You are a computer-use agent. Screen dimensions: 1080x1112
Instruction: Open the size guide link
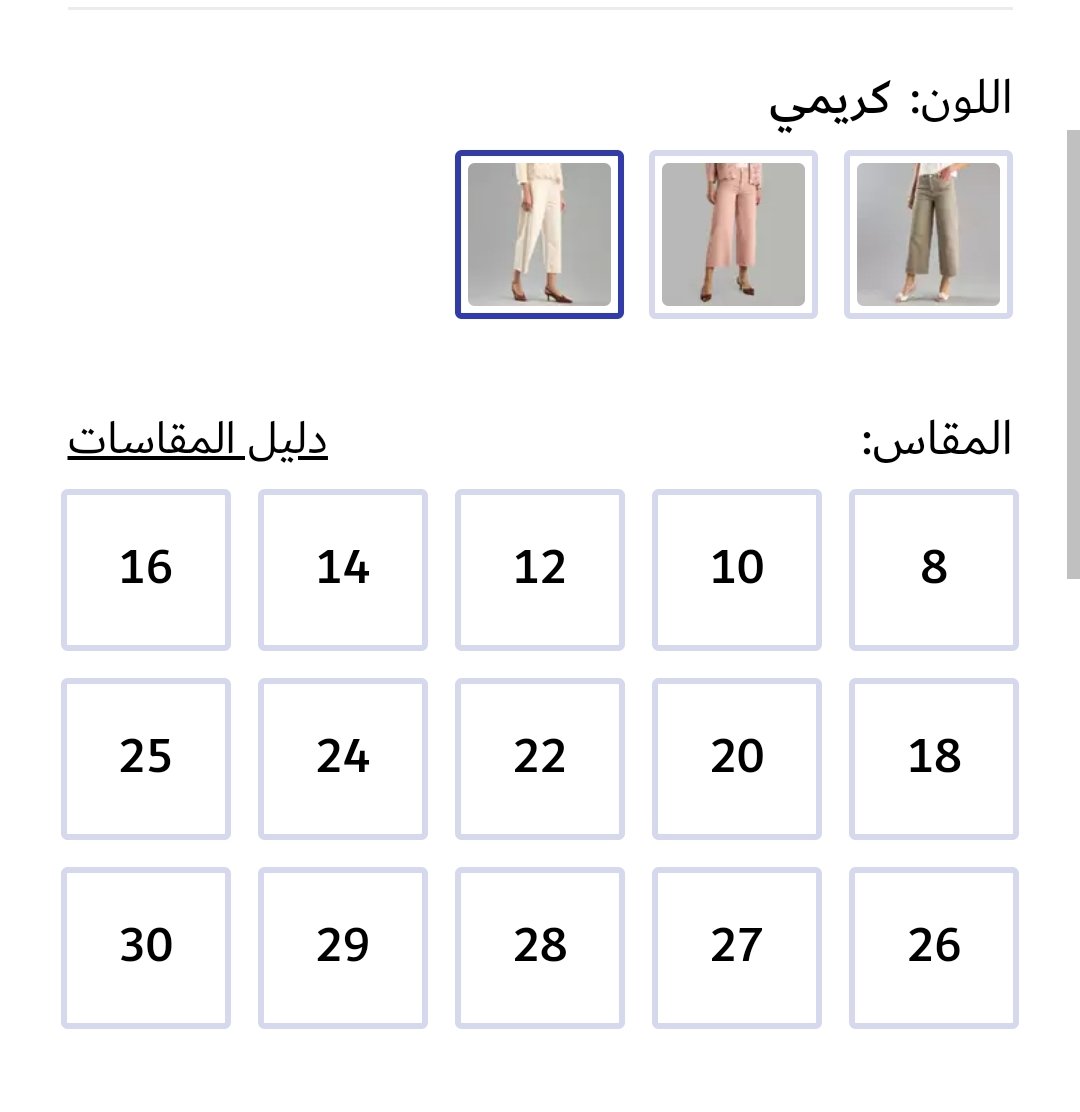pyautogui.click(x=198, y=440)
